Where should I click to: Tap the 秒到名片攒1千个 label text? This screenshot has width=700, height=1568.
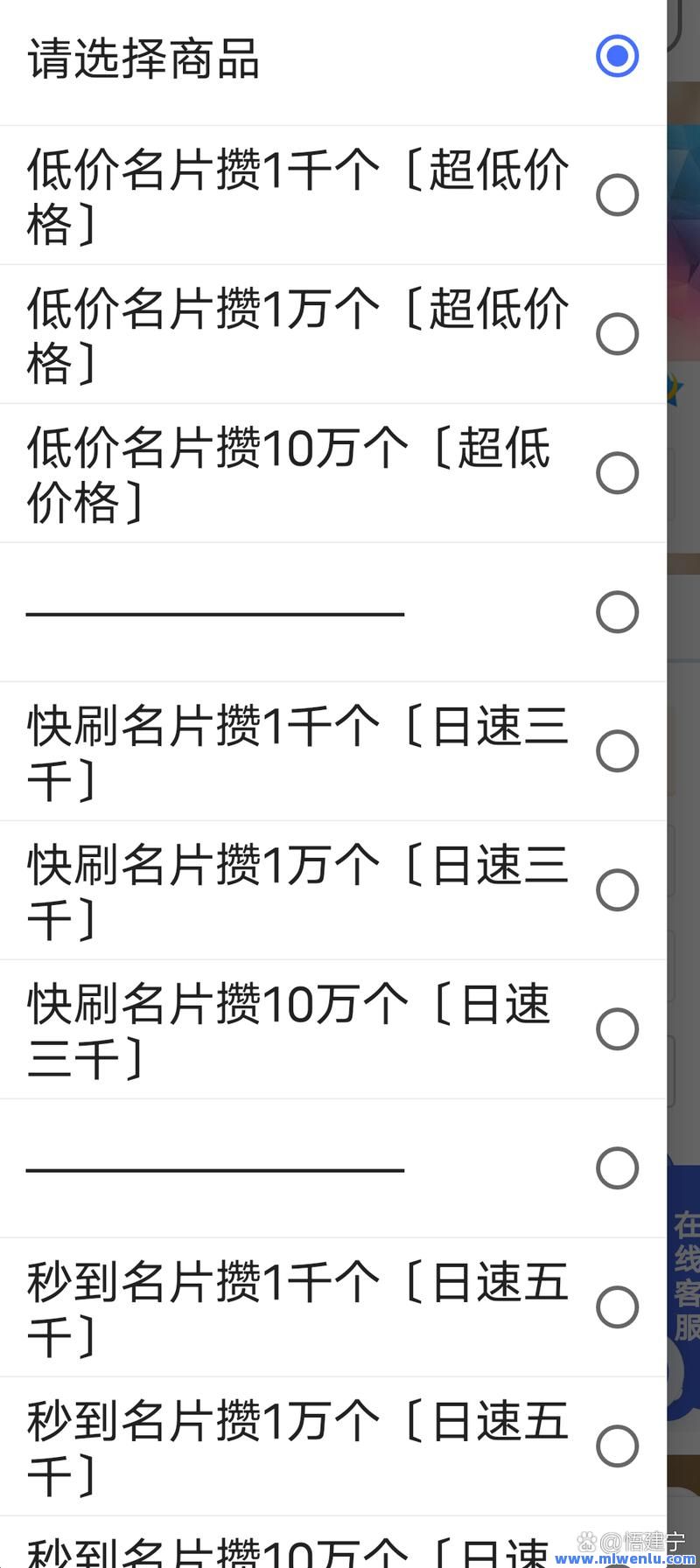[x=297, y=1307]
